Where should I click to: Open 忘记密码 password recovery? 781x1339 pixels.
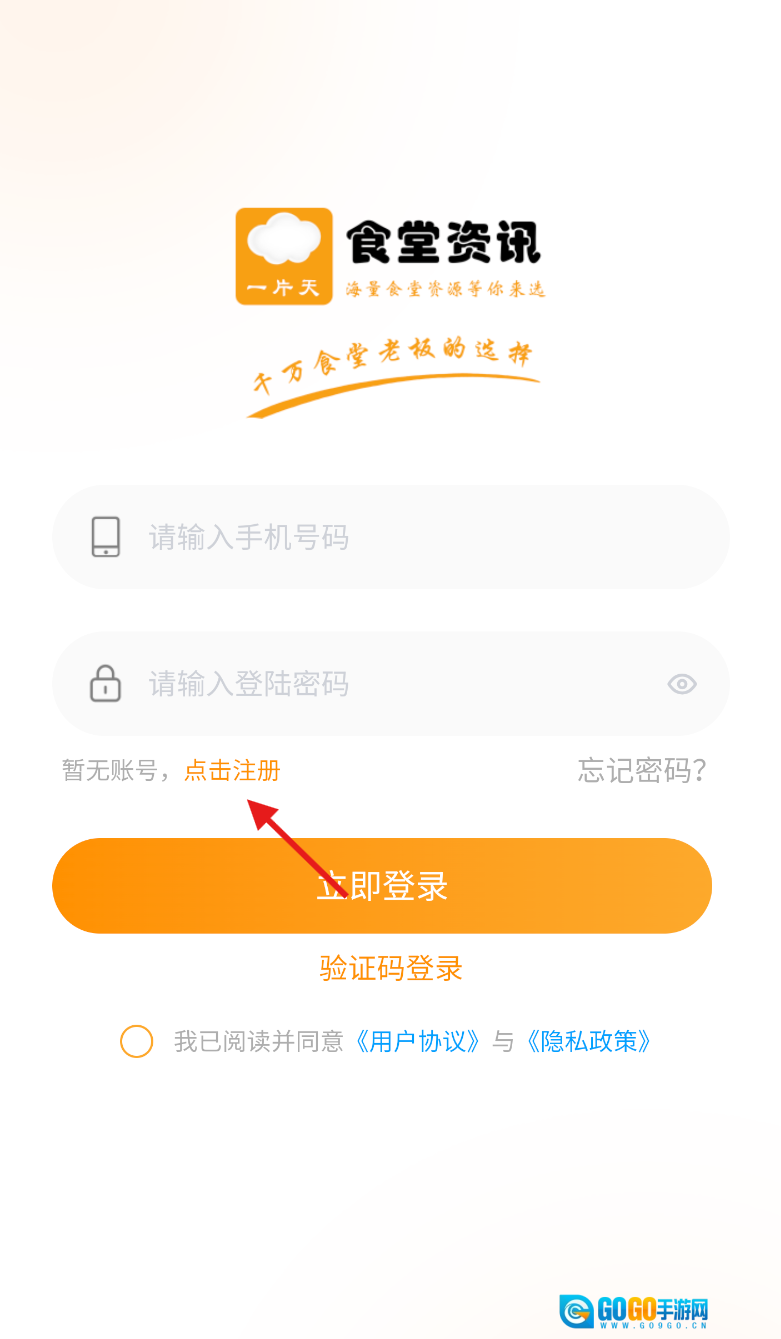642,771
